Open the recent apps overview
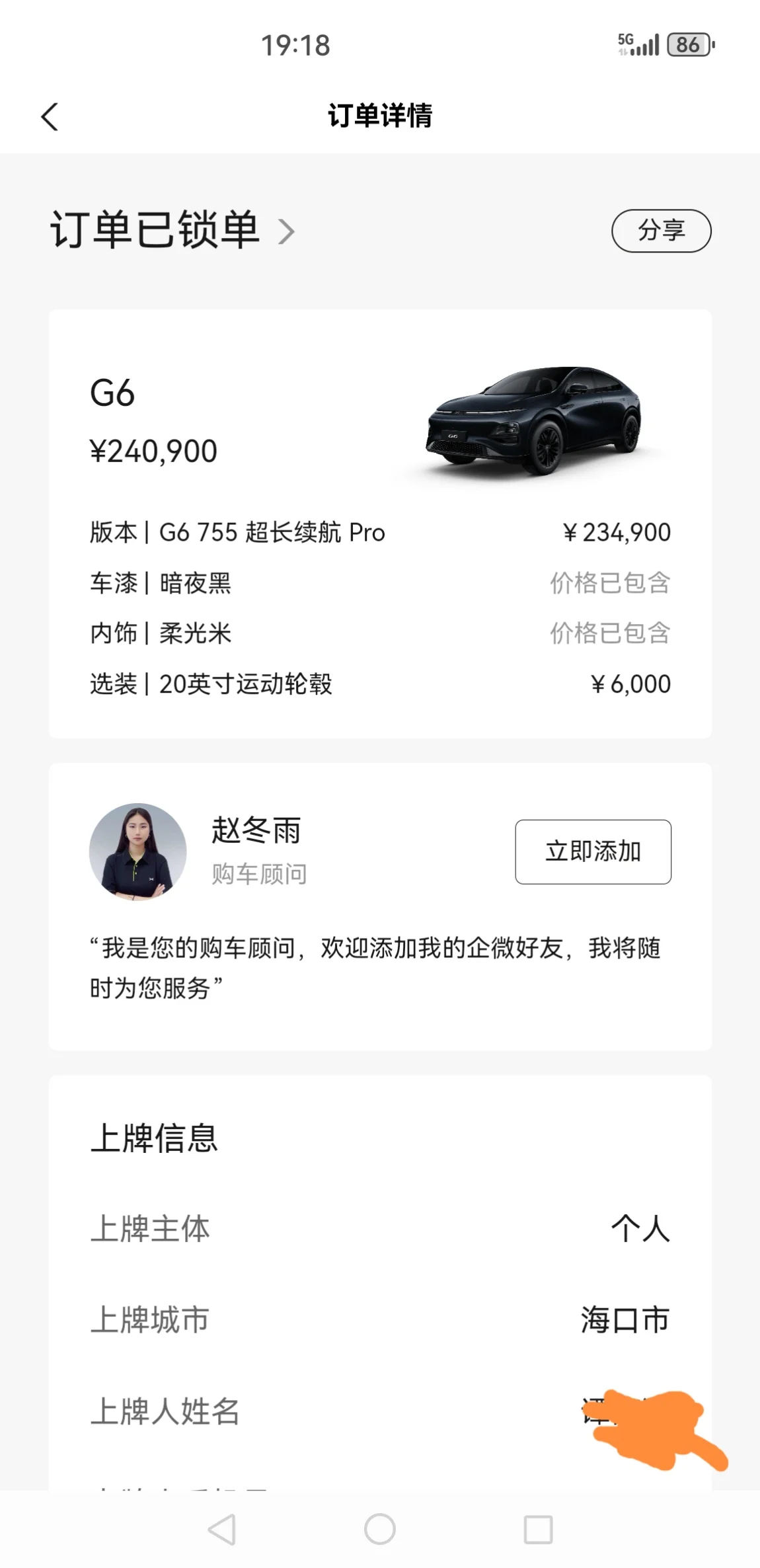Viewport: 760px width, 1568px height. pyautogui.click(x=538, y=1529)
